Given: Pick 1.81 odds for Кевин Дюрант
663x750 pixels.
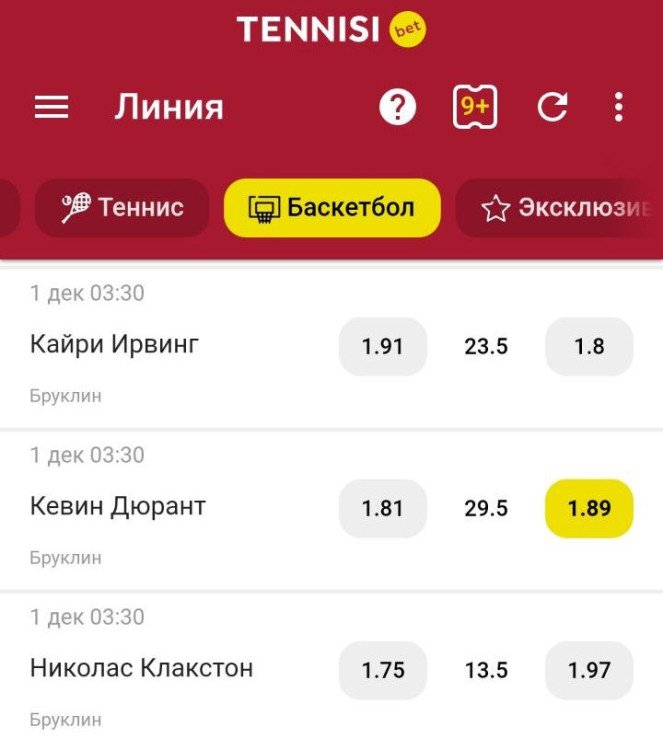Looking at the screenshot, I should 383,509.
